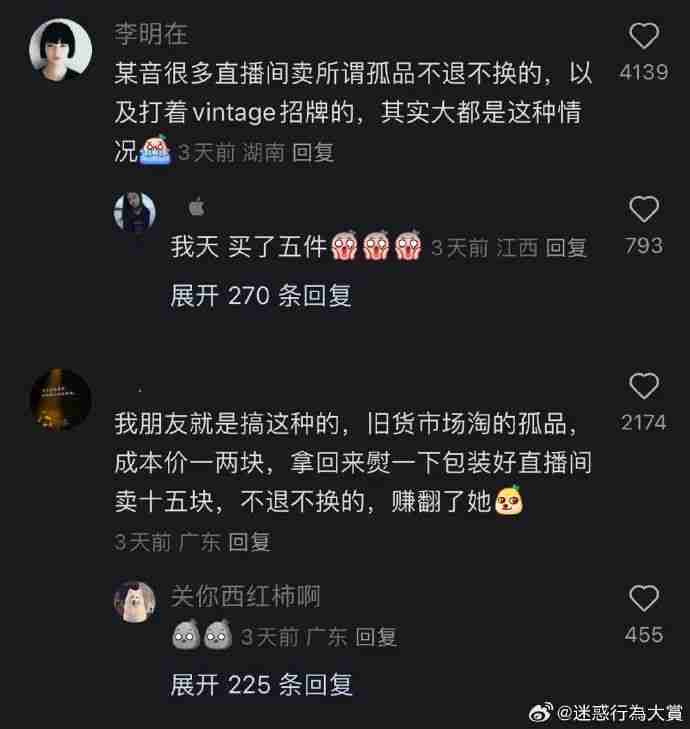Reply to 关你西红柿啊's comment
The height and width of the screenshot is (729, 690).
click(376, 636)
